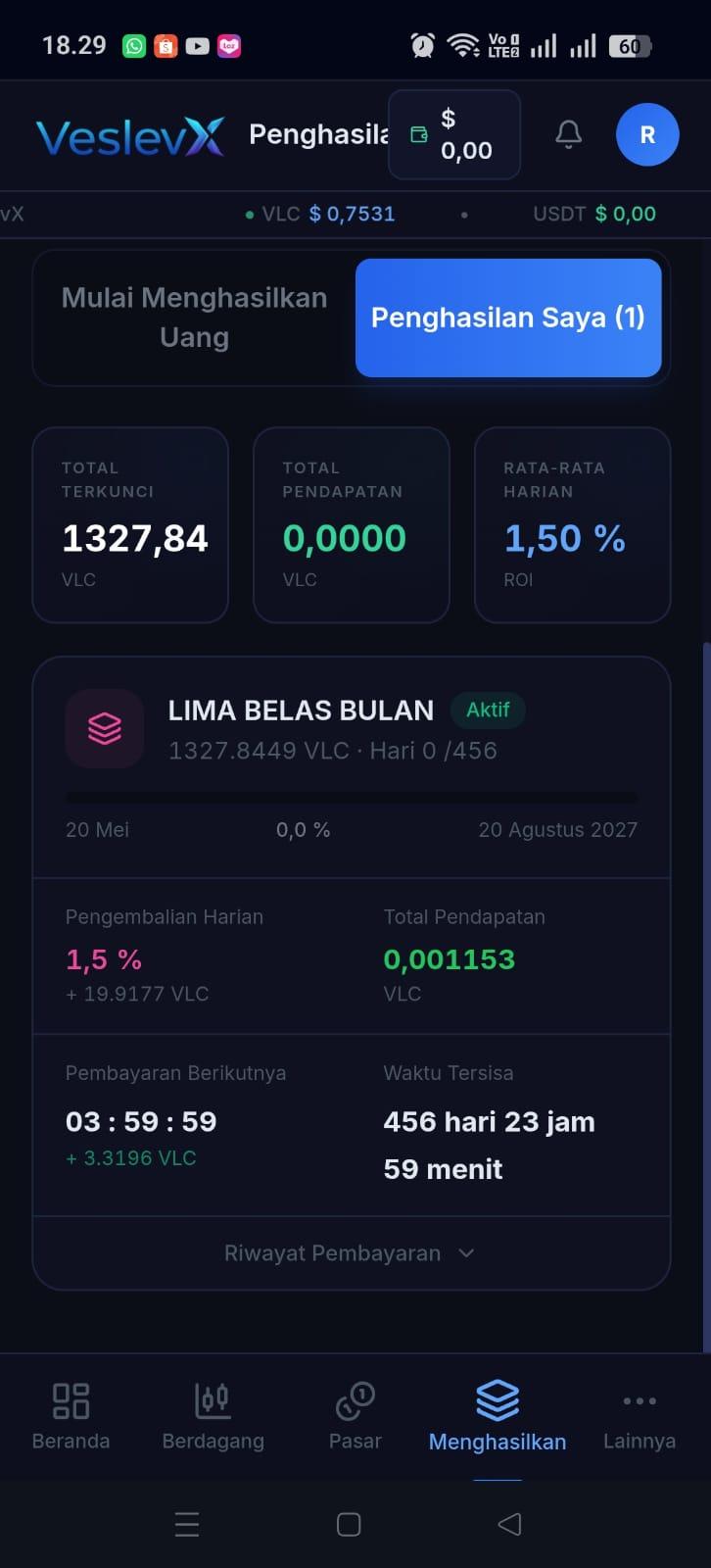Open the $ 0,00 wallet balance
The height and width of the screenshot is (1568, 711).
454,134
